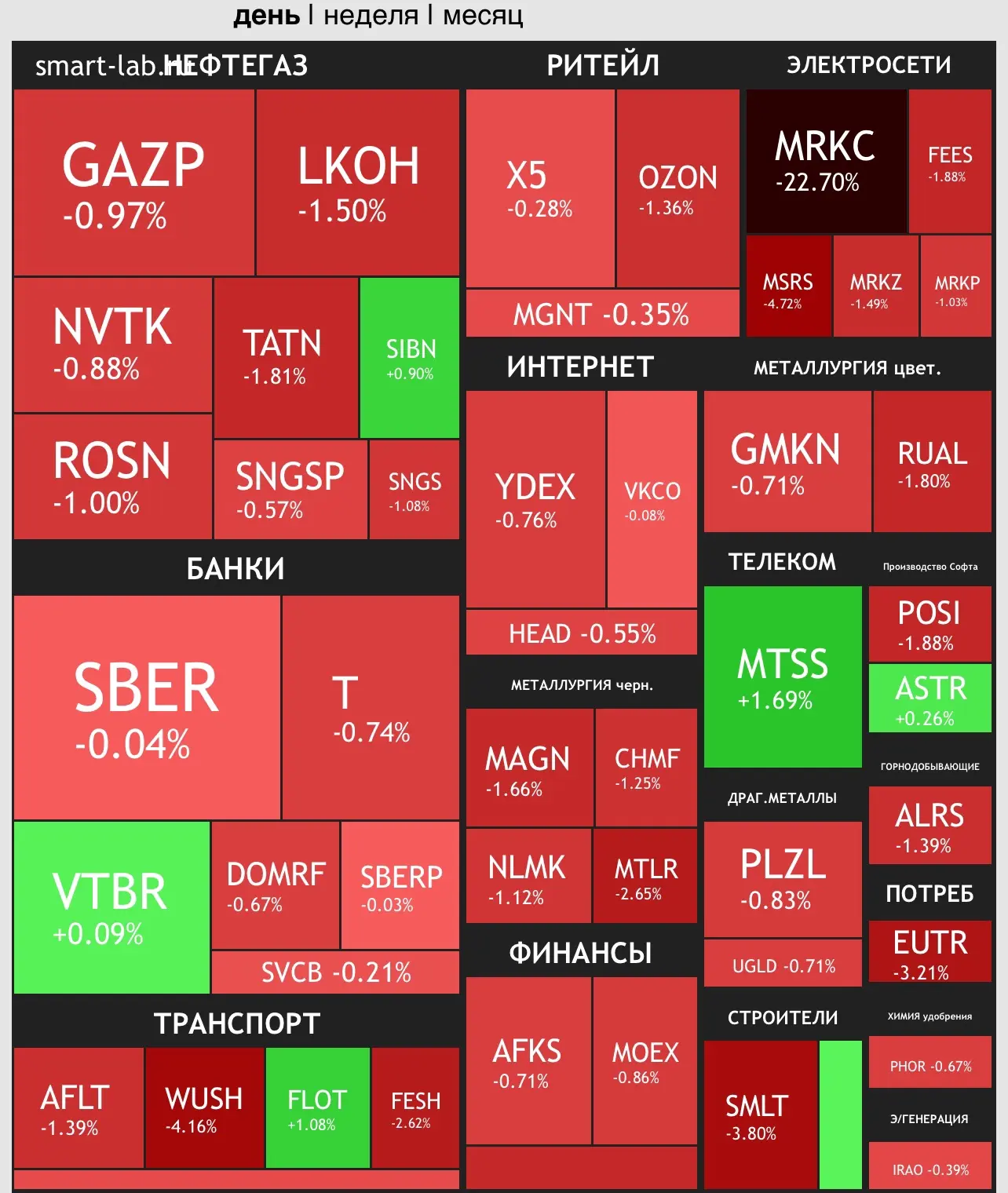Switch to the неделя period

371,15
